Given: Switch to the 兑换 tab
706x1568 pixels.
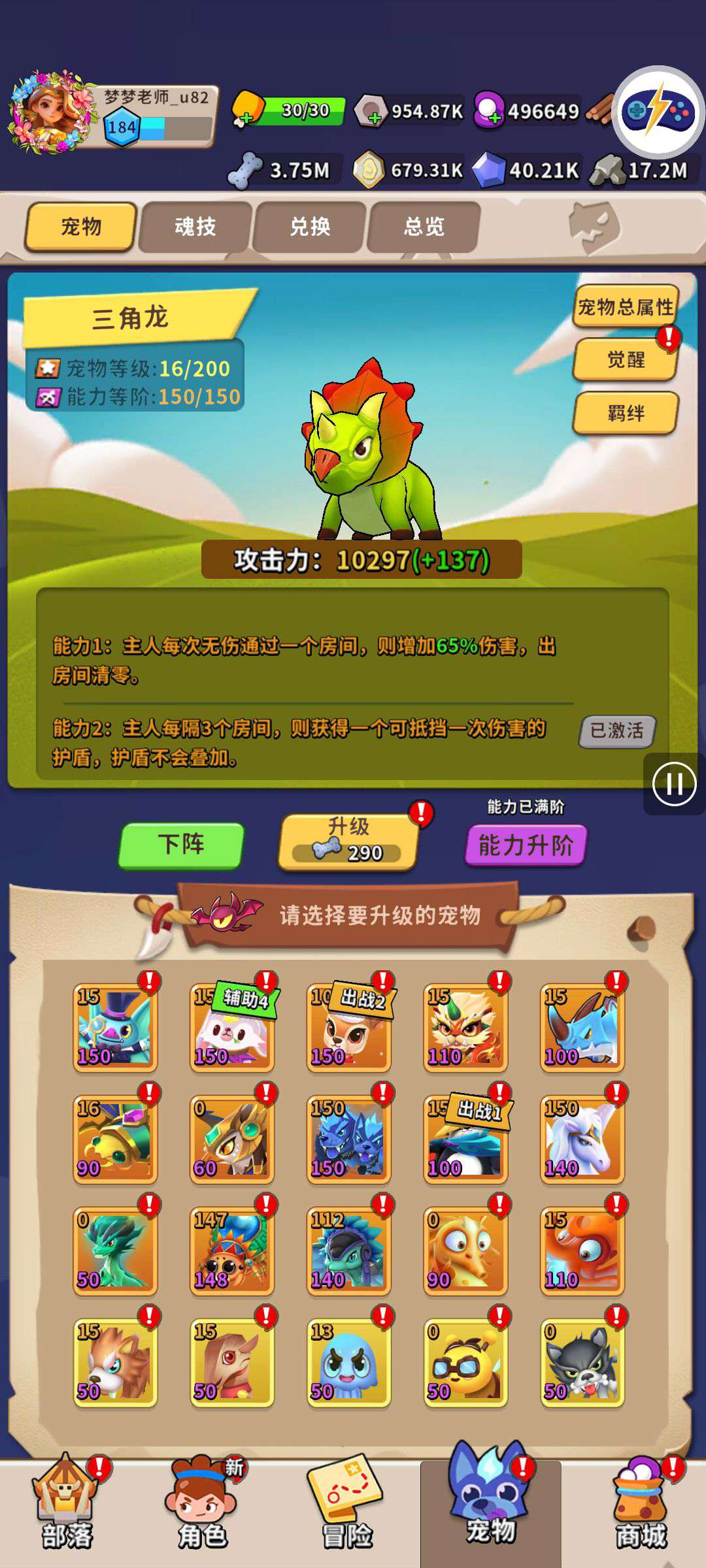Looking at the screenshot, I should point(309,227).
